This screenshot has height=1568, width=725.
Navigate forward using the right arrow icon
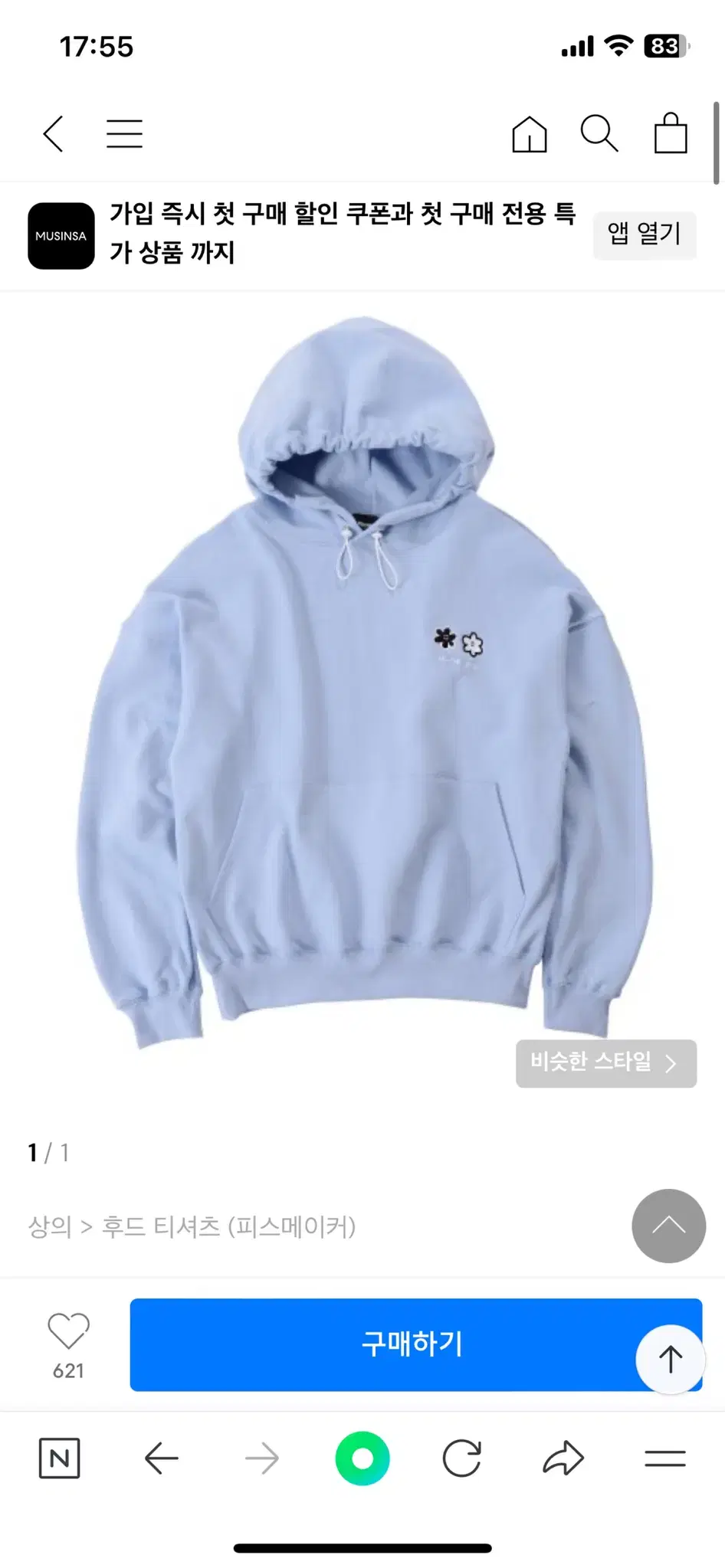pos(262,1458)
